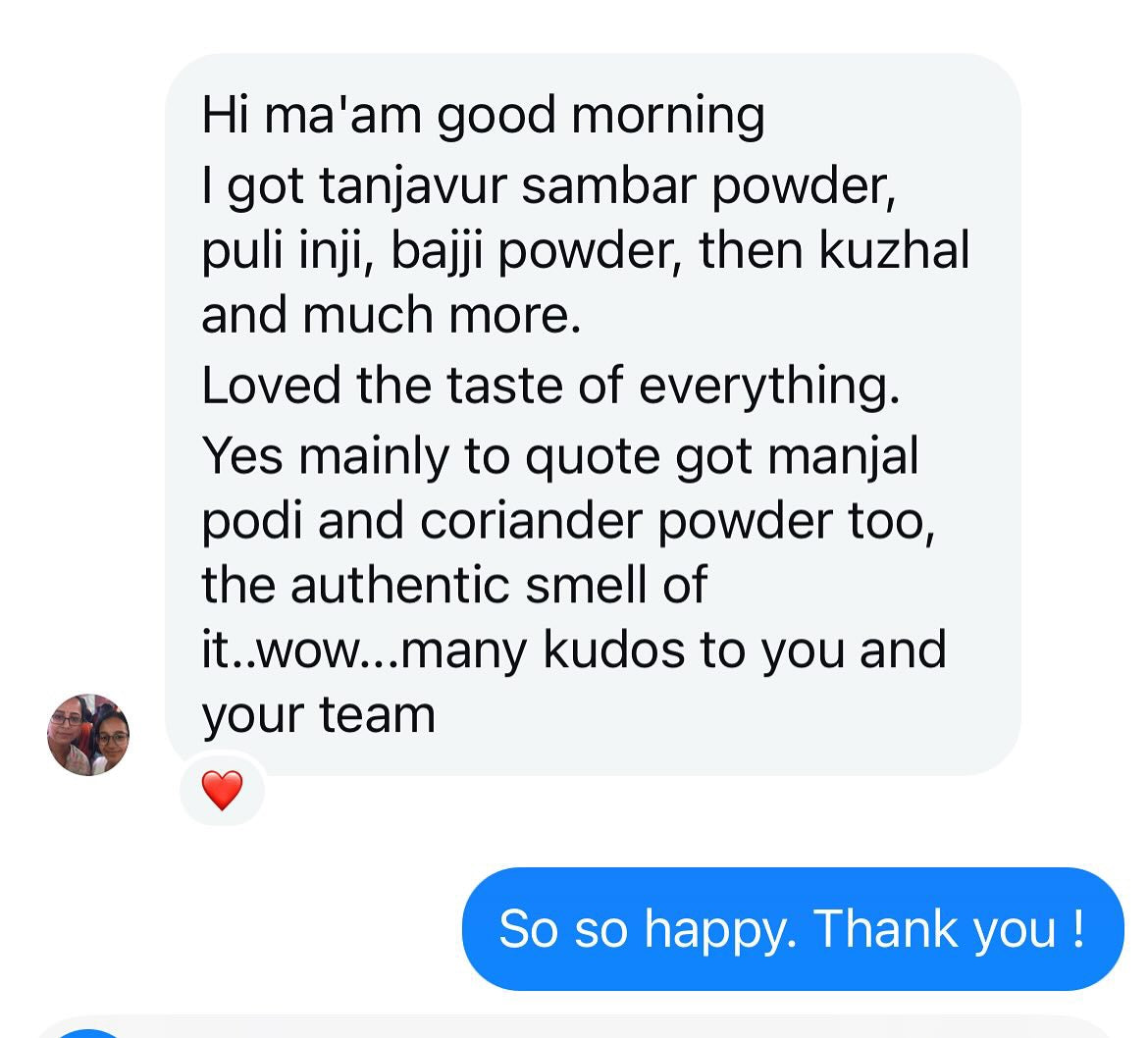Tap the heart reaction under the message
This screenshot has width=1148, height=1038.
click(x=222, y=789)
